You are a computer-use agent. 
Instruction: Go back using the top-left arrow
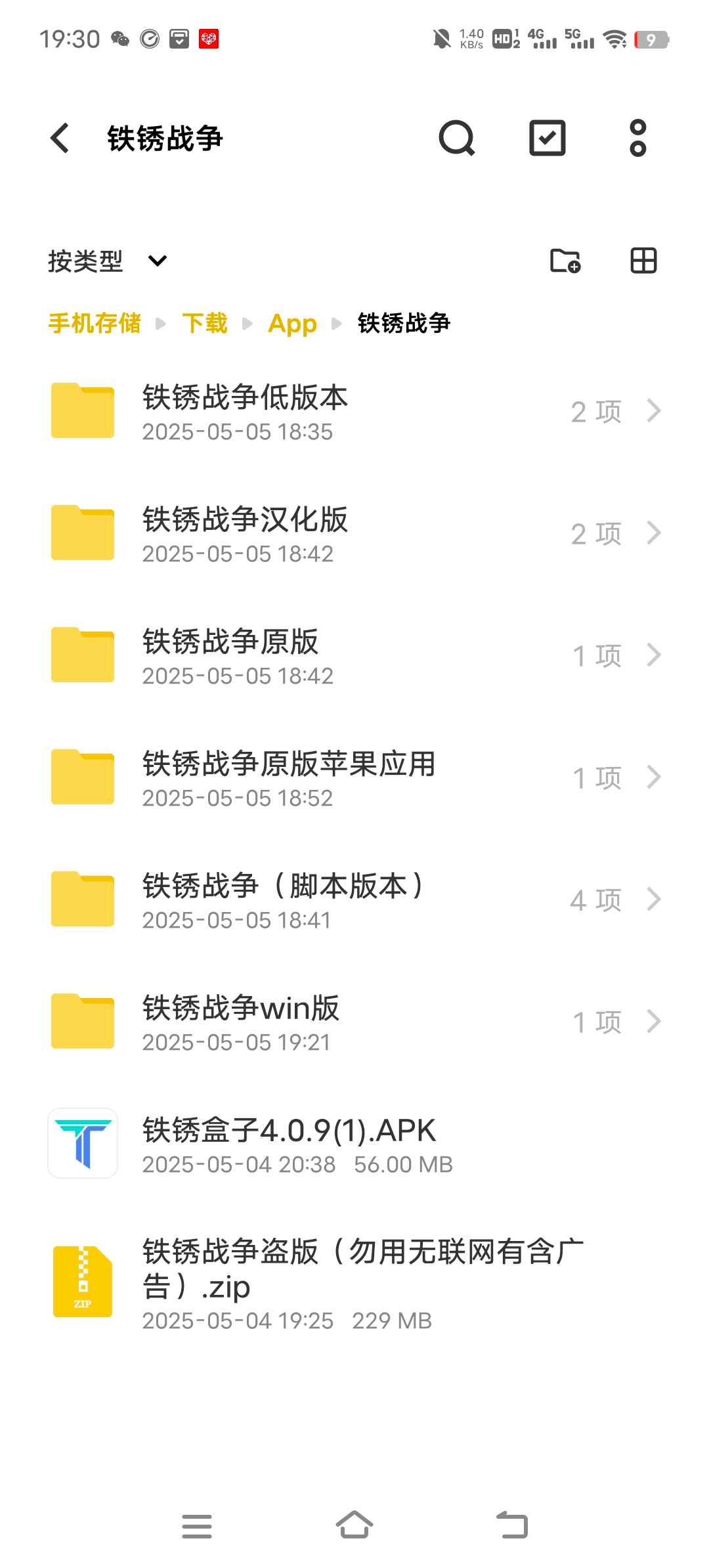pos(60,138)
